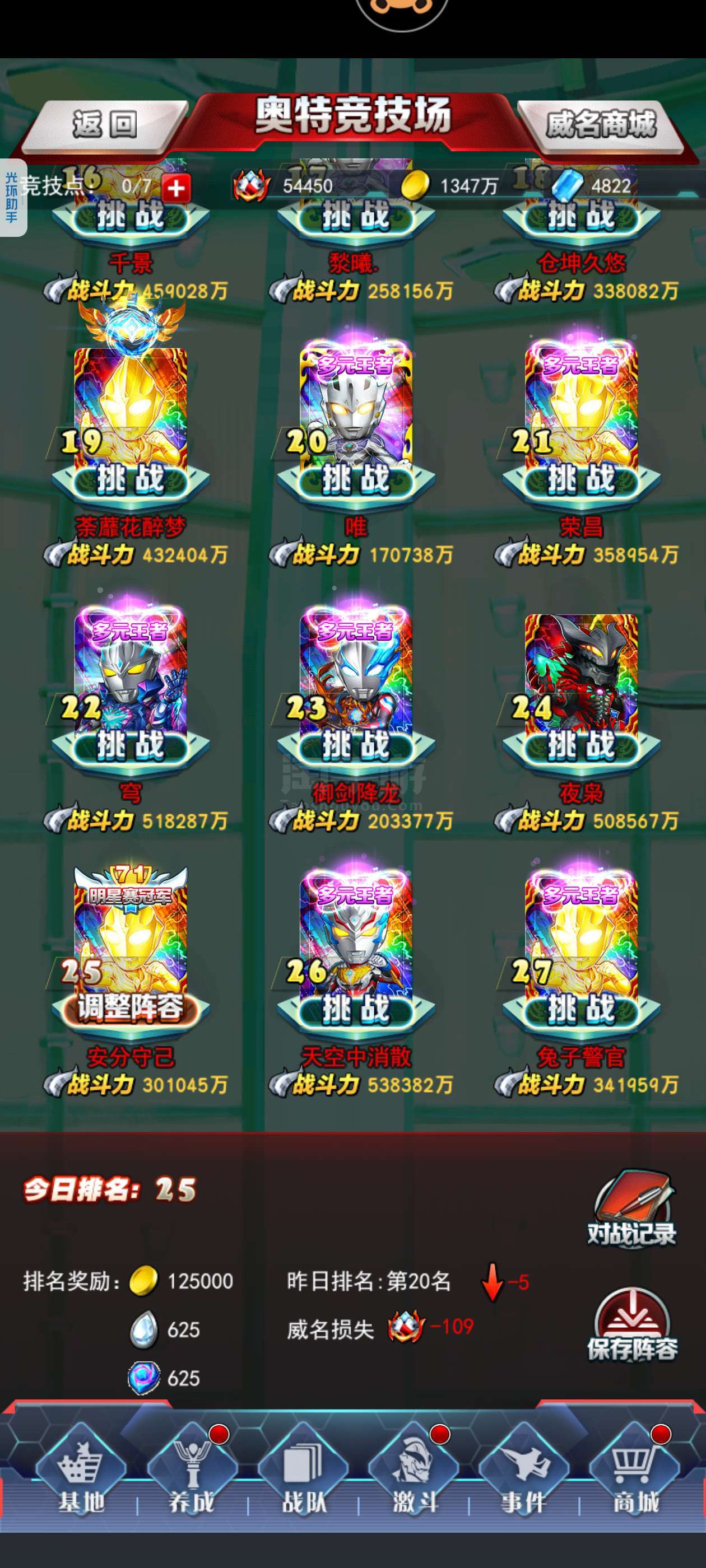Tap the 返回 back button
Screen dimensions: 706x1568
[x=105, y=124]
